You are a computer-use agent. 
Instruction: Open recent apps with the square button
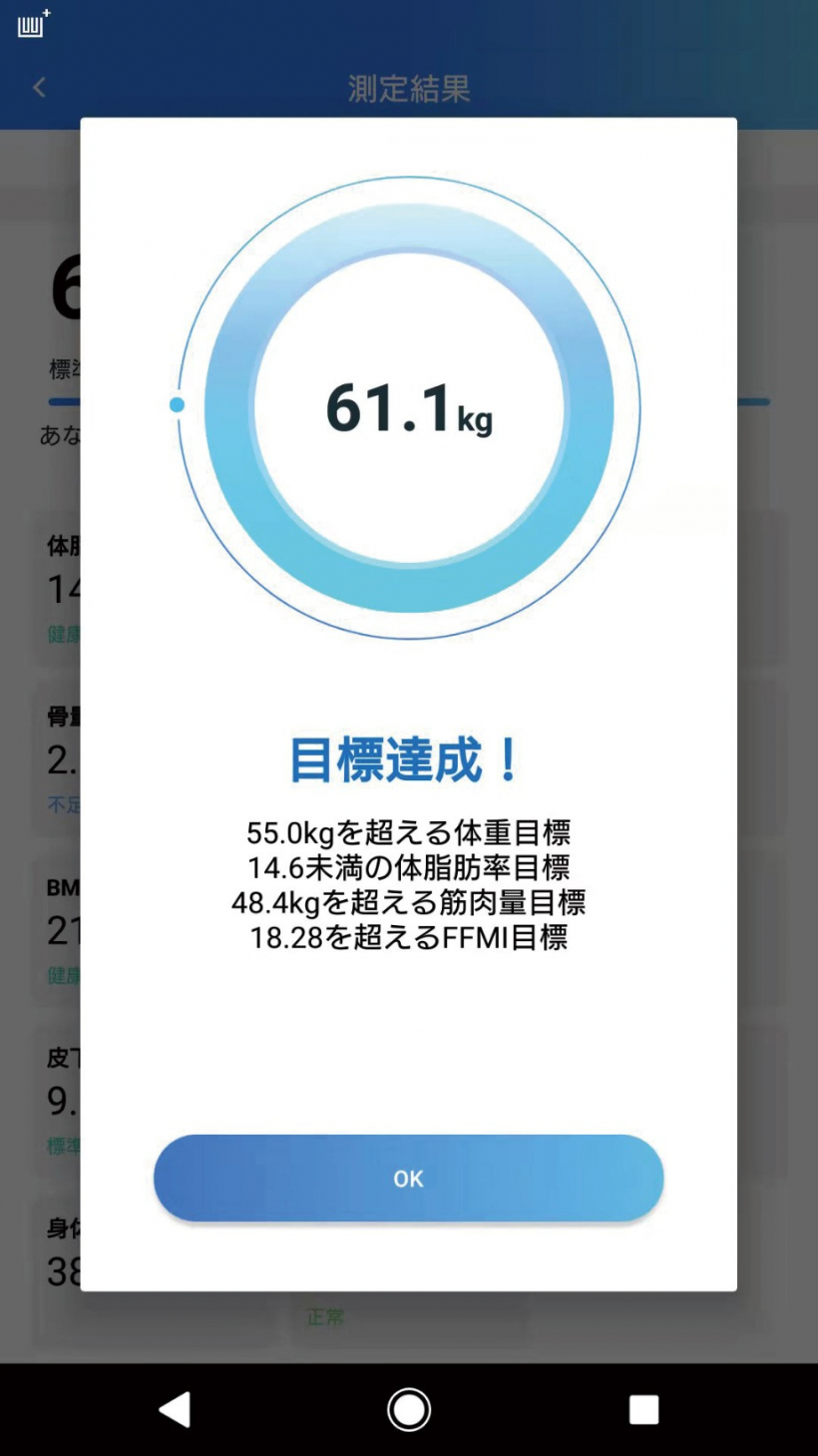click(x=643, y=1409)
